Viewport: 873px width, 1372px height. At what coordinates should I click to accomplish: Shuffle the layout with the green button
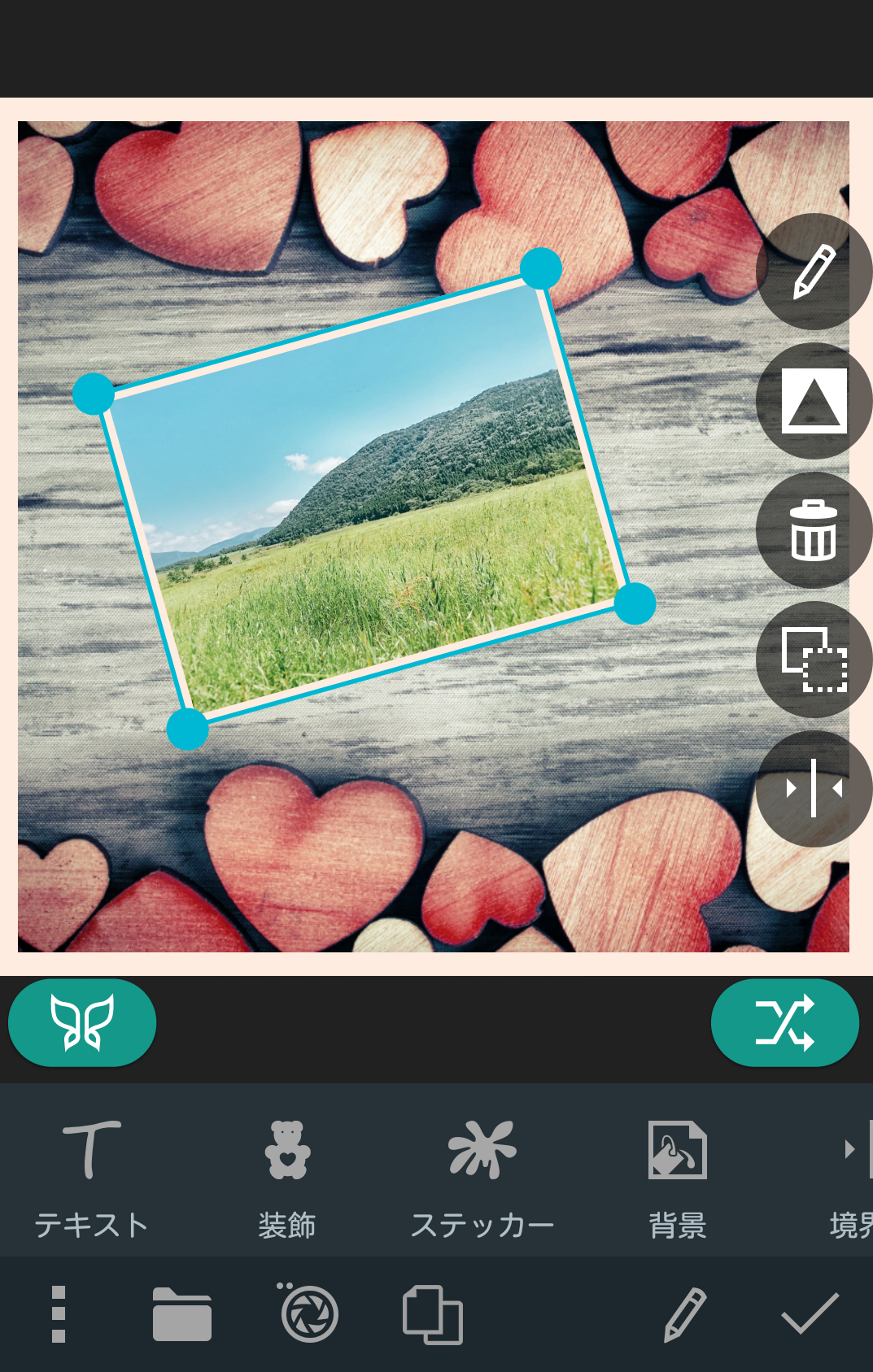pos(784,1022)
